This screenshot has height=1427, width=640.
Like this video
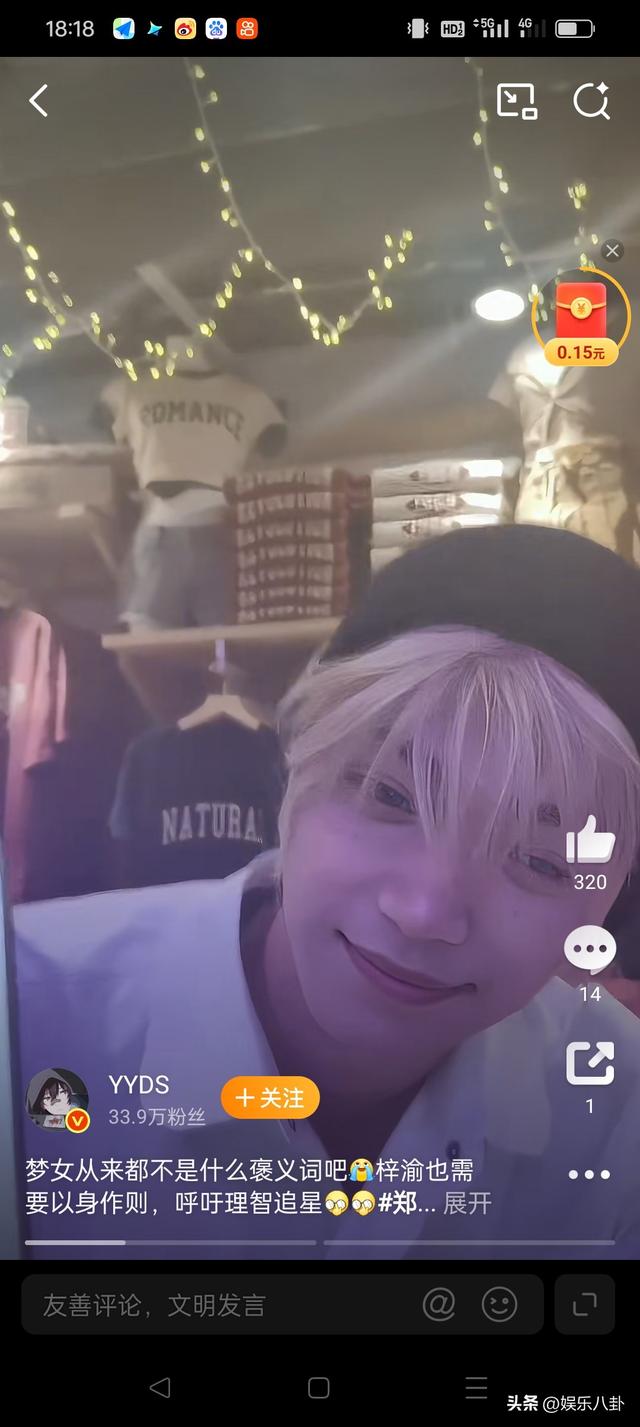point(590,840)
